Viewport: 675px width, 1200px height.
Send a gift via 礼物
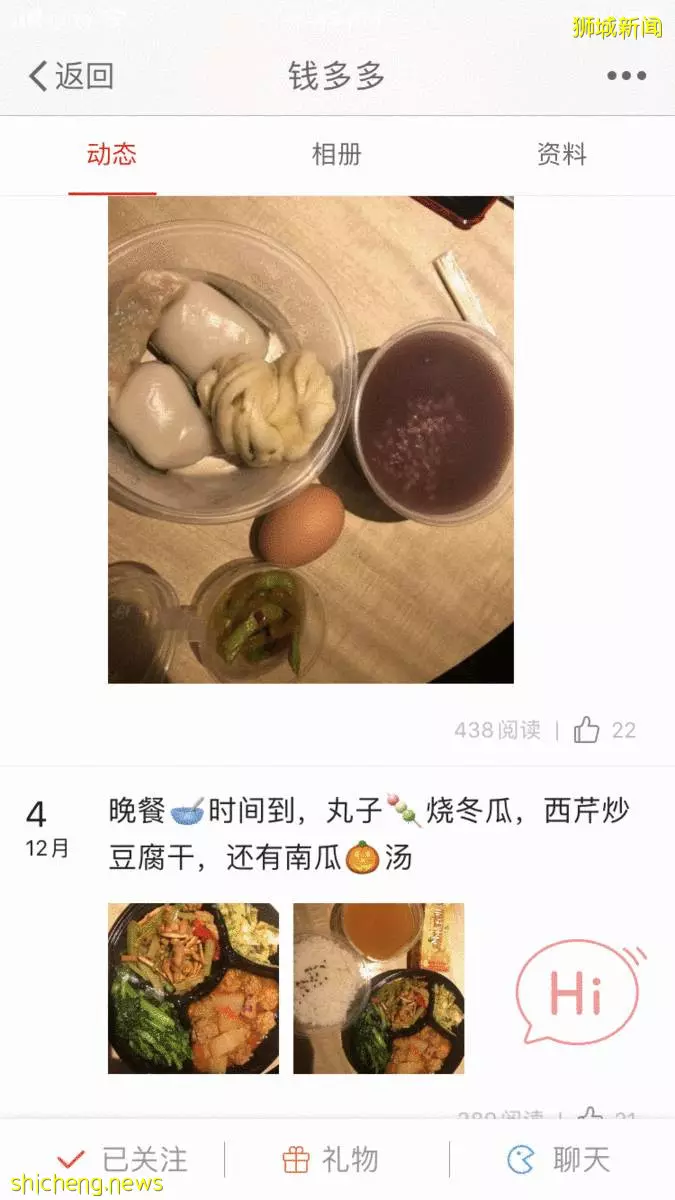(x=331, y=1160)
